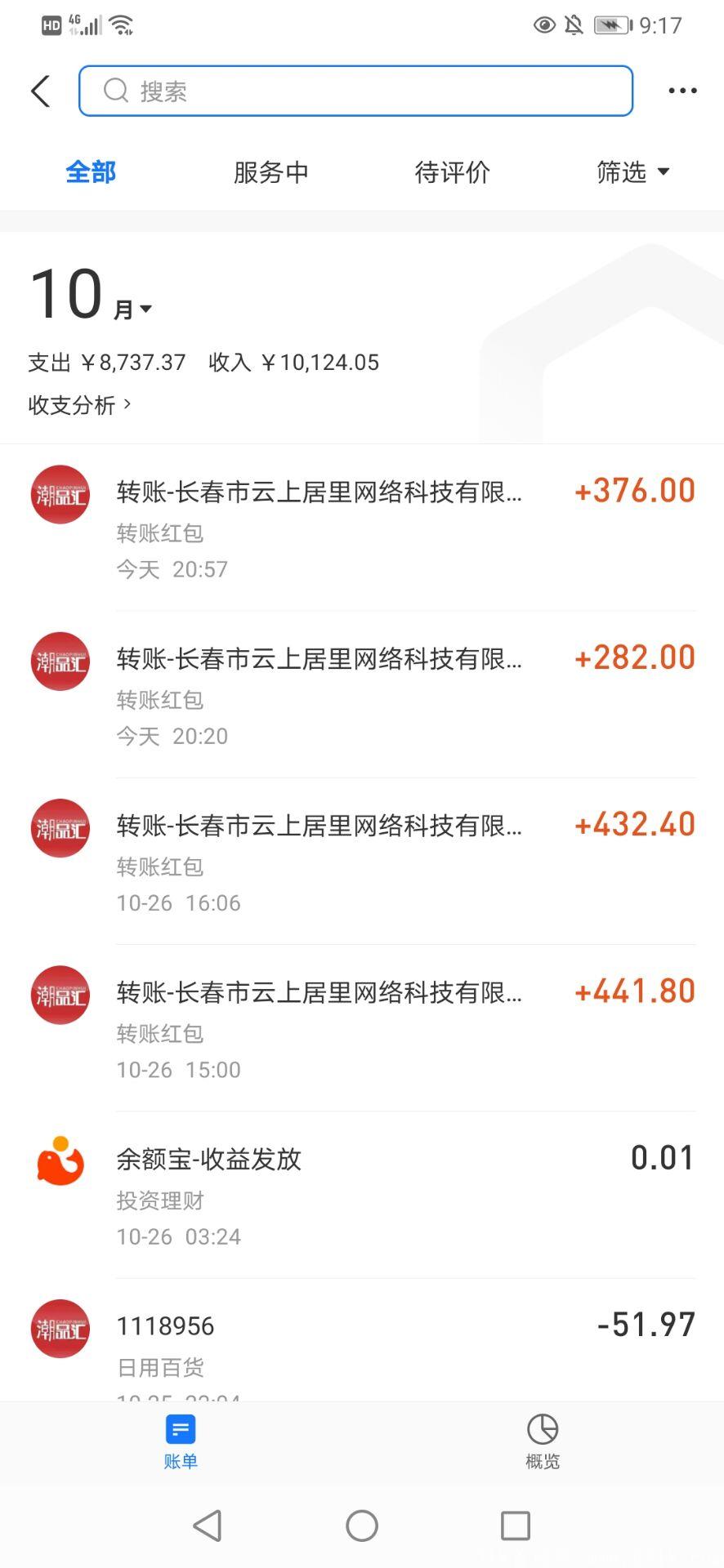Open the +282.00 transfer record
The image size is (724, 1568).
tap(362, 694)
